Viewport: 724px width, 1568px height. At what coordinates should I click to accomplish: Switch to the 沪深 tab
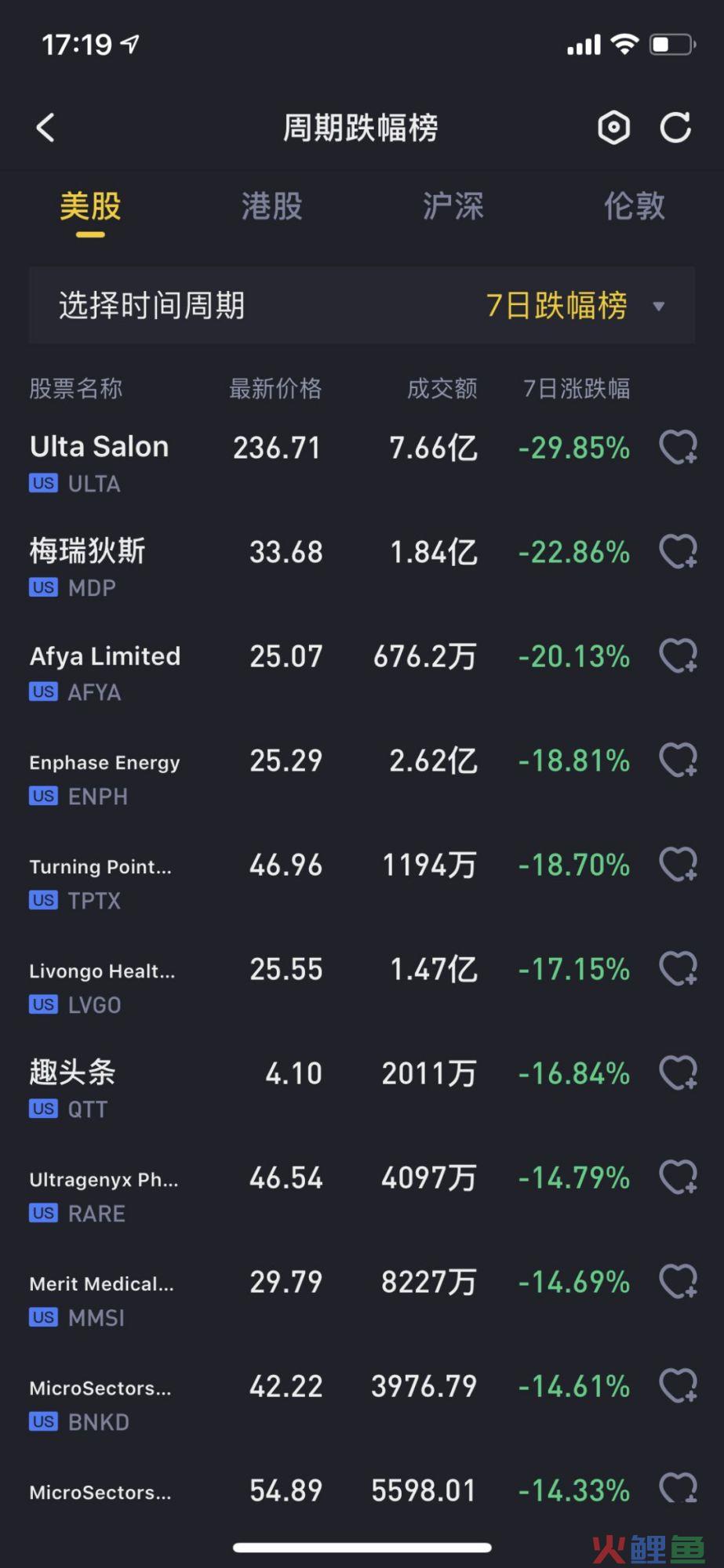(453, 206)
